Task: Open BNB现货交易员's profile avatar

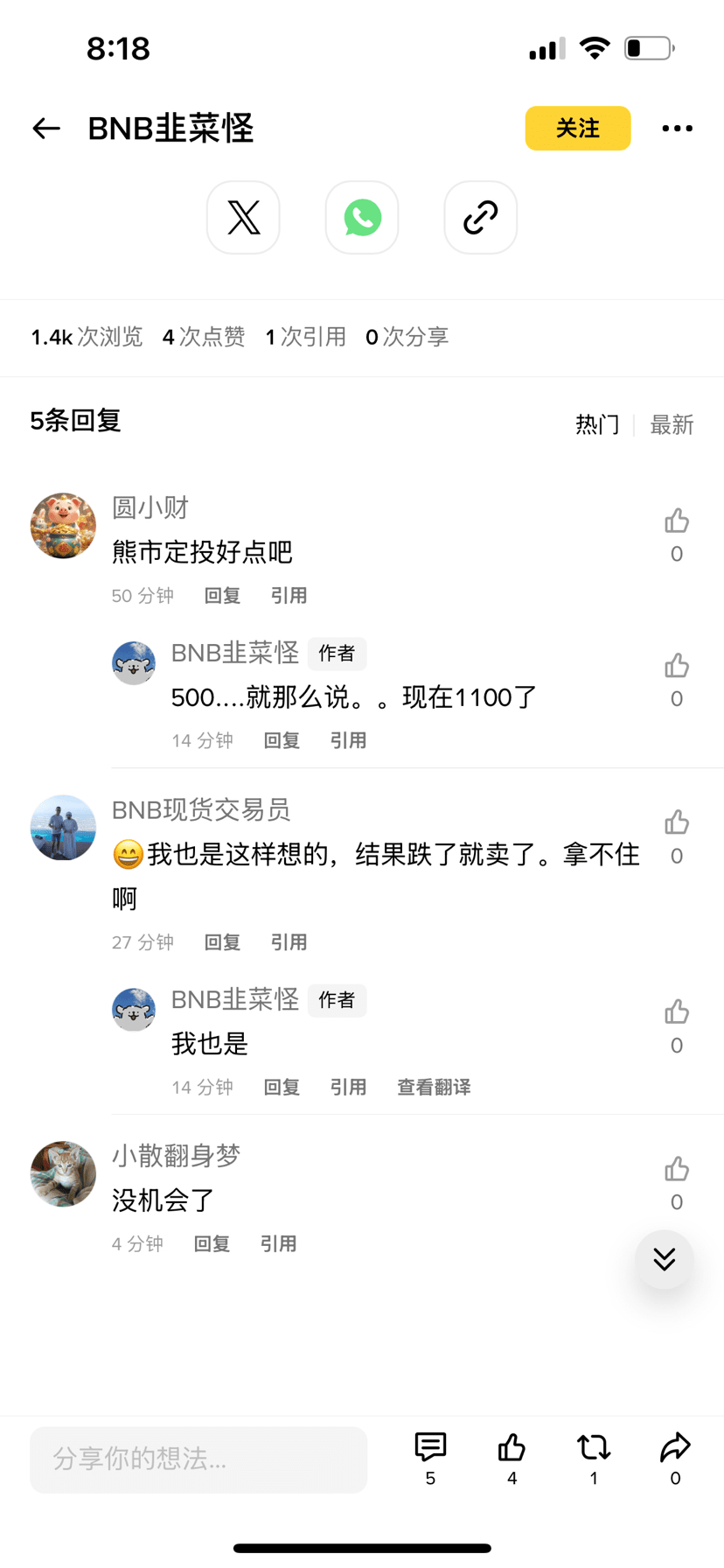Action: (x=63, y=828)
